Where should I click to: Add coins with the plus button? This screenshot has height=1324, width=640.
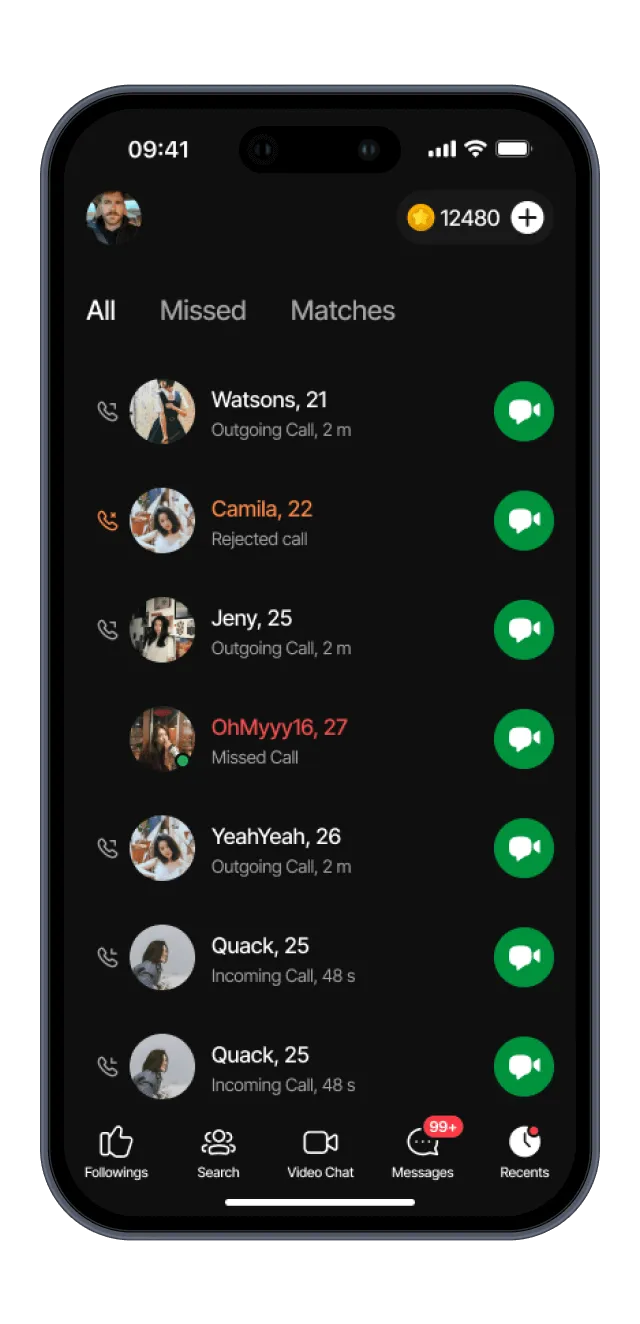click(x=527, y=217)
